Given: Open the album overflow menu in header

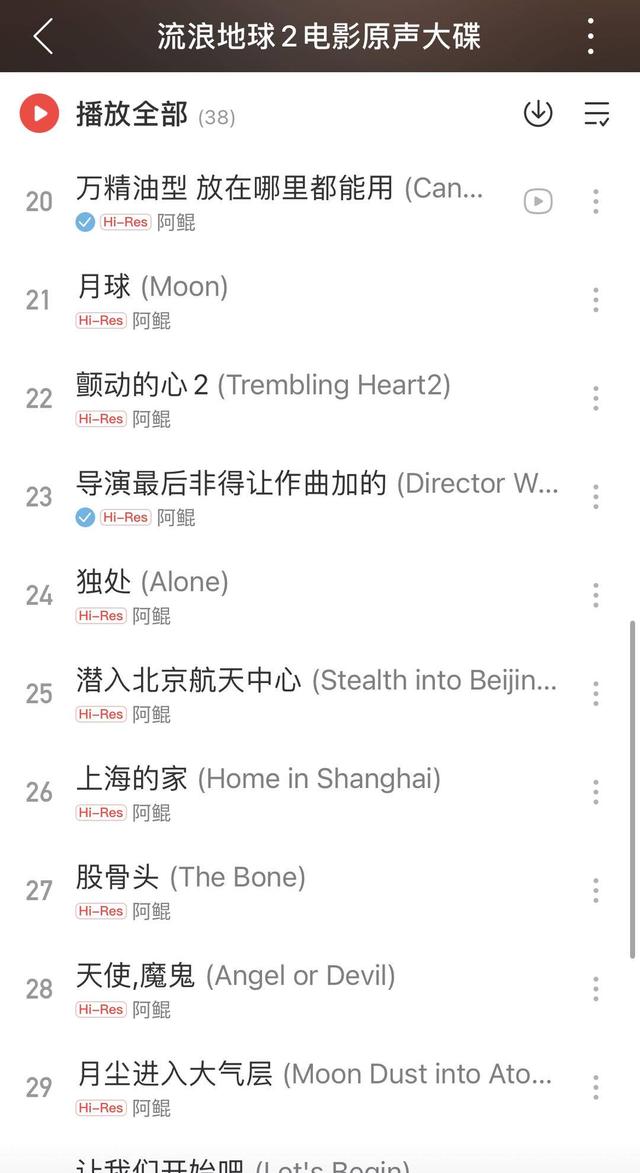Looking at the screenshot, I should click(591, 36).
